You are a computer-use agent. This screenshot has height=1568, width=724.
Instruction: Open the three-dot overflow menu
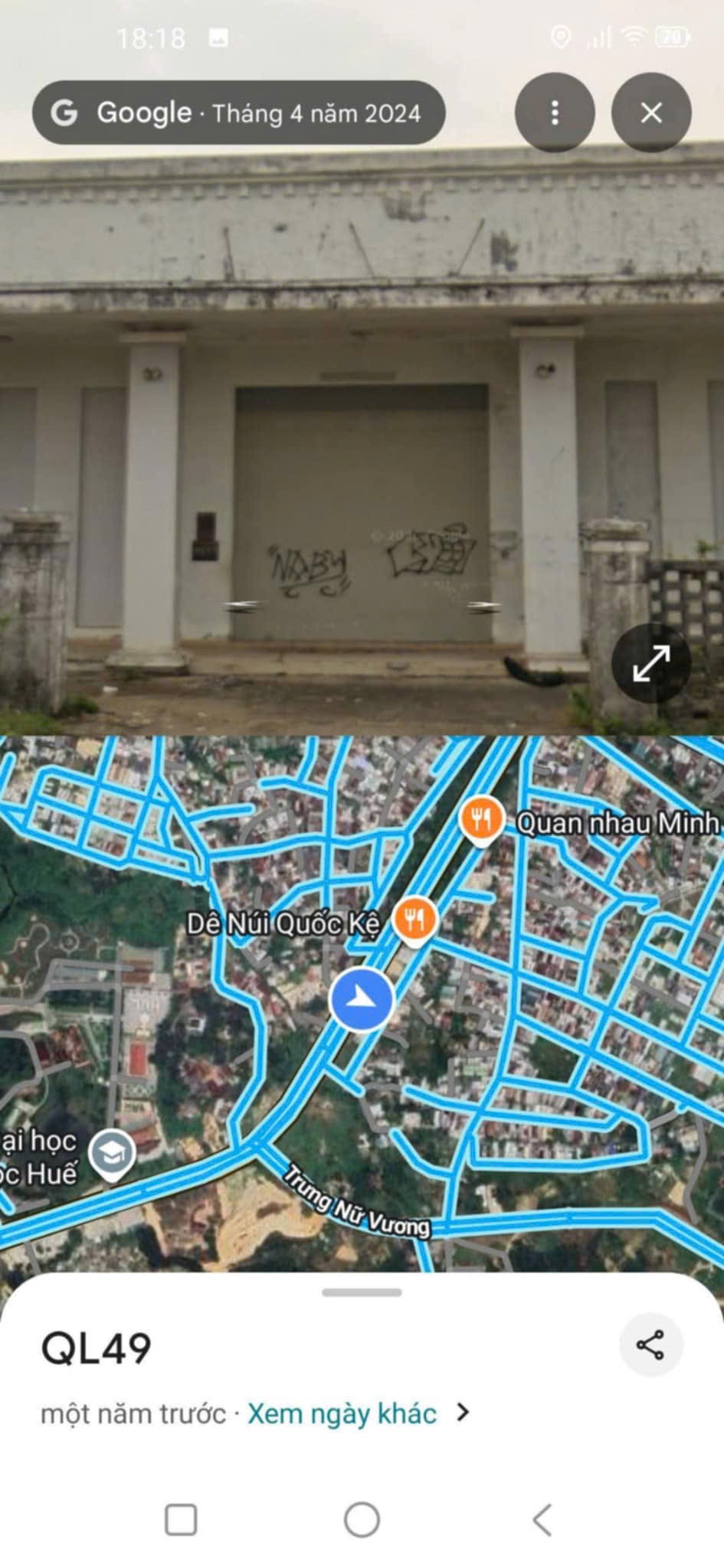coord(555,113)
